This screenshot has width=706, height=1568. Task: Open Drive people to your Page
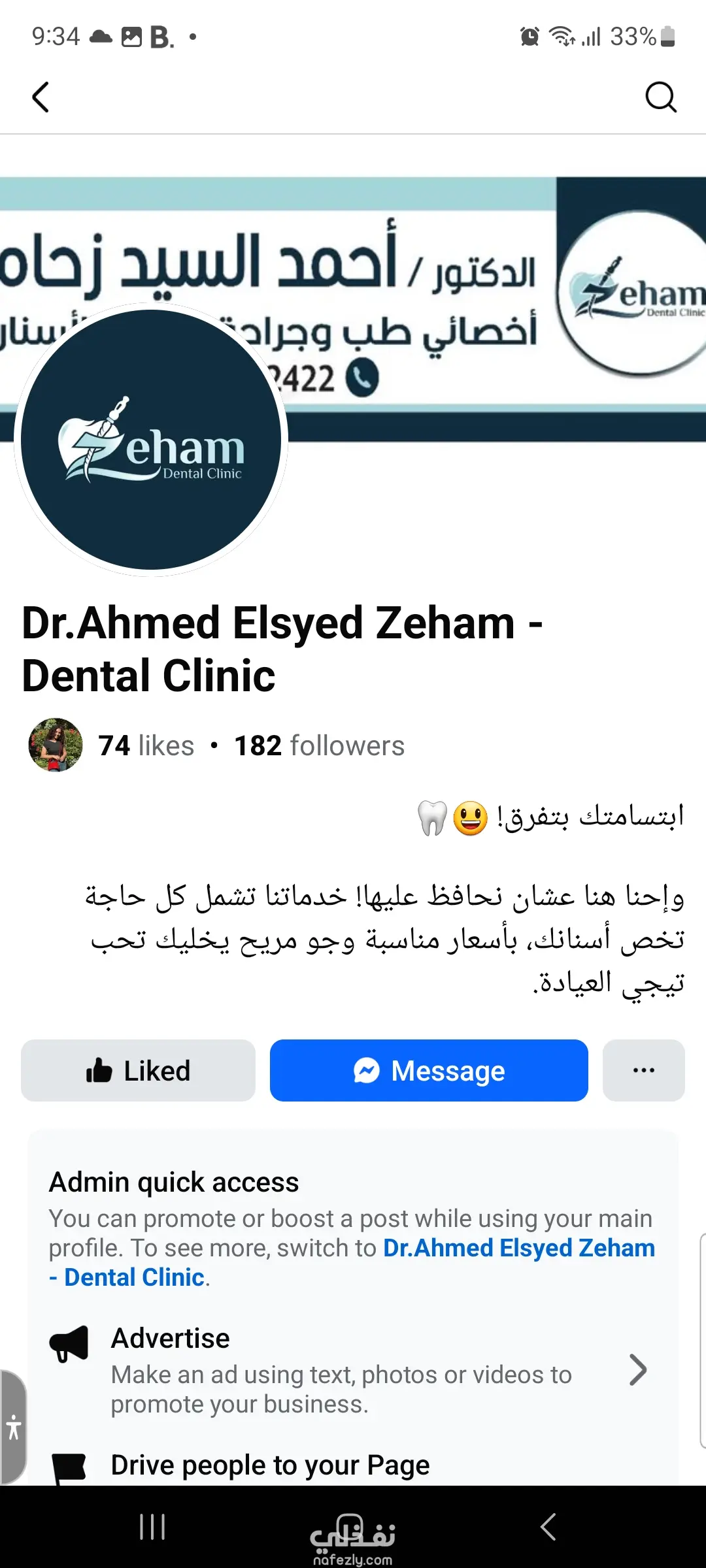pos(271,1465)
